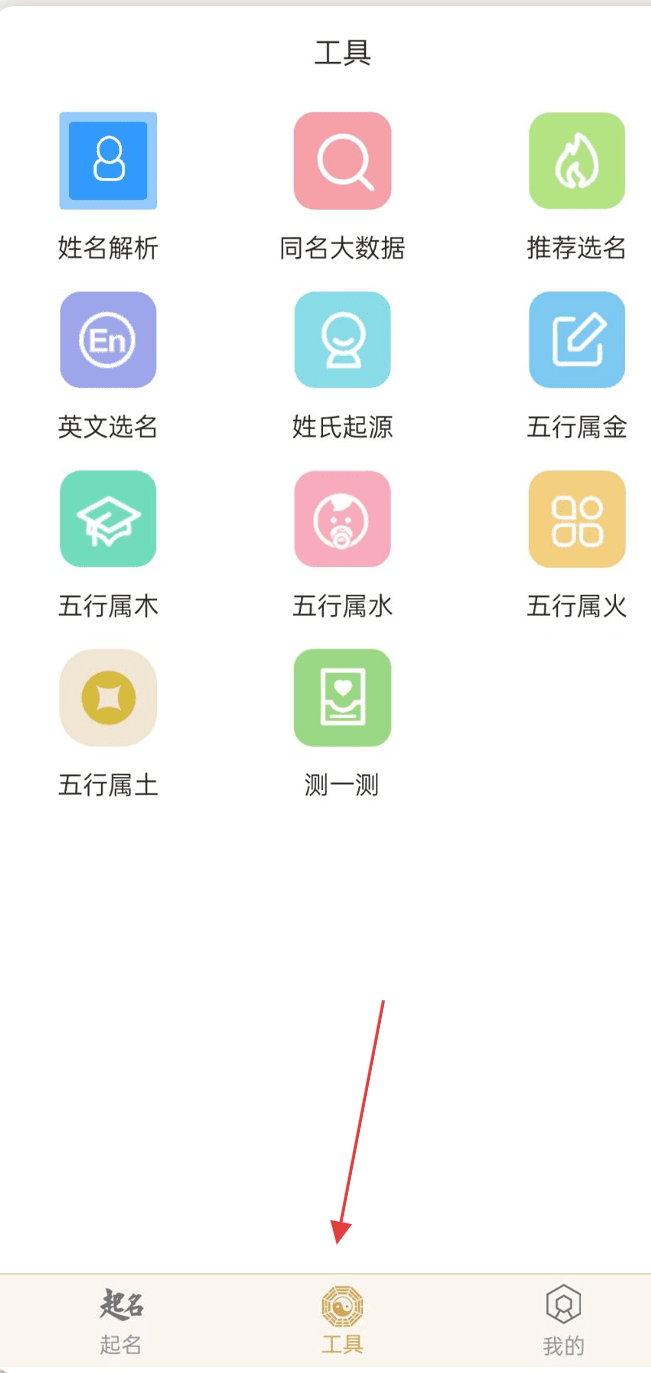
Task: Go to the 我的 profile tab
Action: point(563,1320)
